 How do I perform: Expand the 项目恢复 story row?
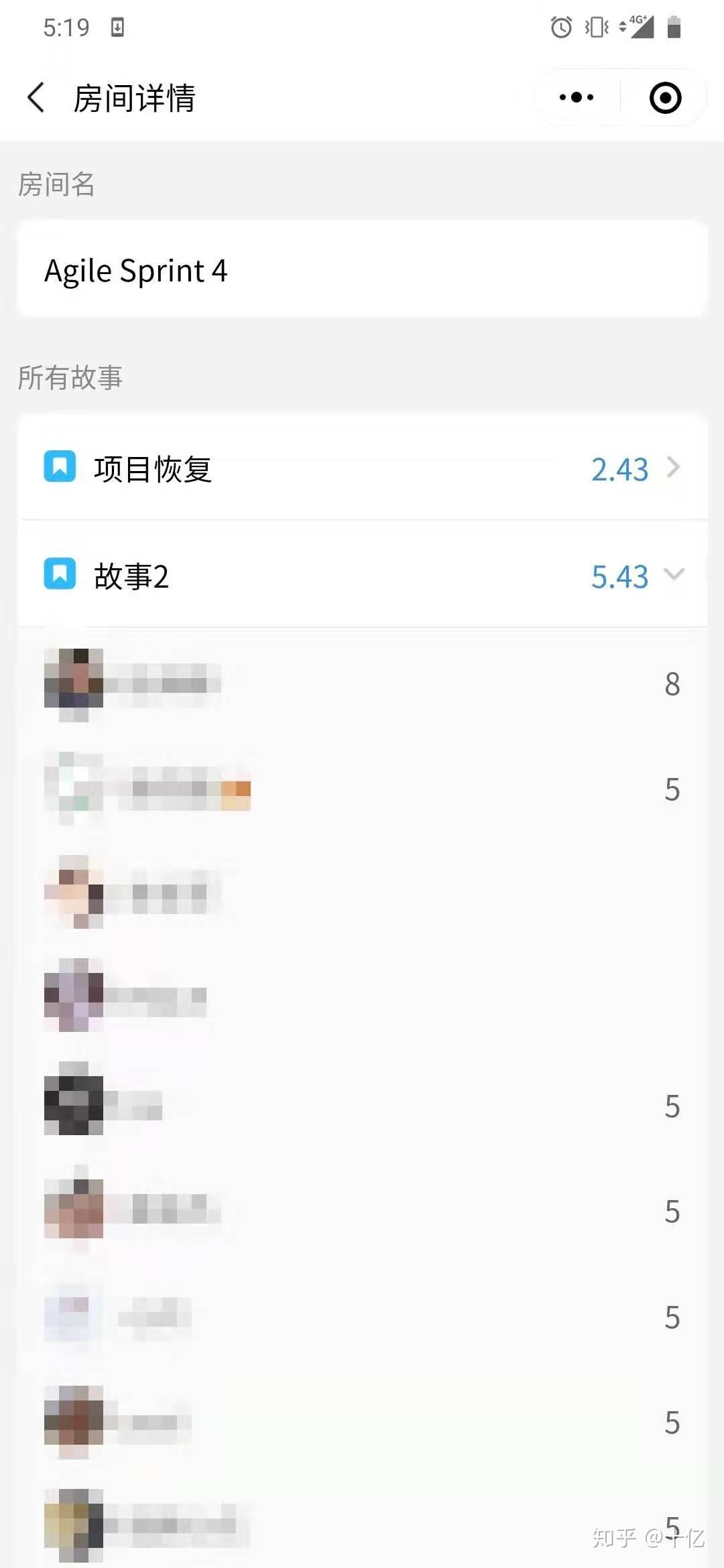(x=363, y=468)
